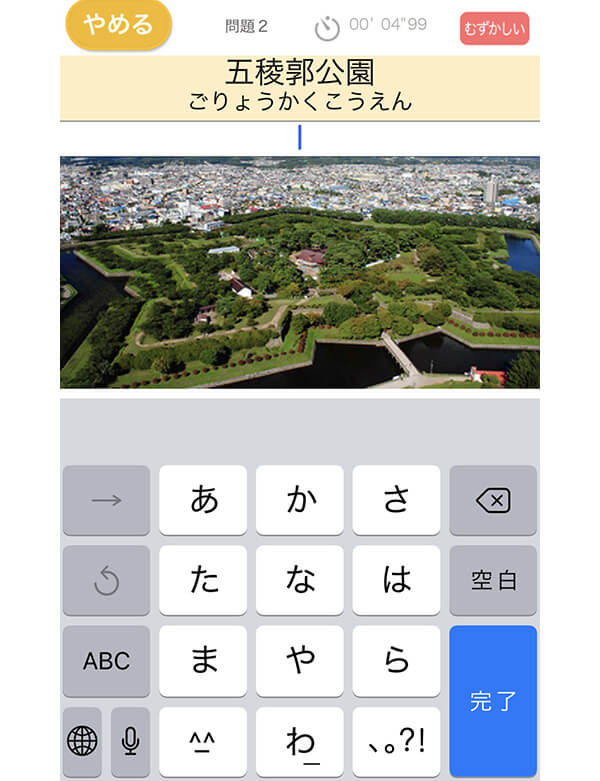Tap the やめる button to quit
This screenshot has width=600, height=781.
[x=118, y=25]
